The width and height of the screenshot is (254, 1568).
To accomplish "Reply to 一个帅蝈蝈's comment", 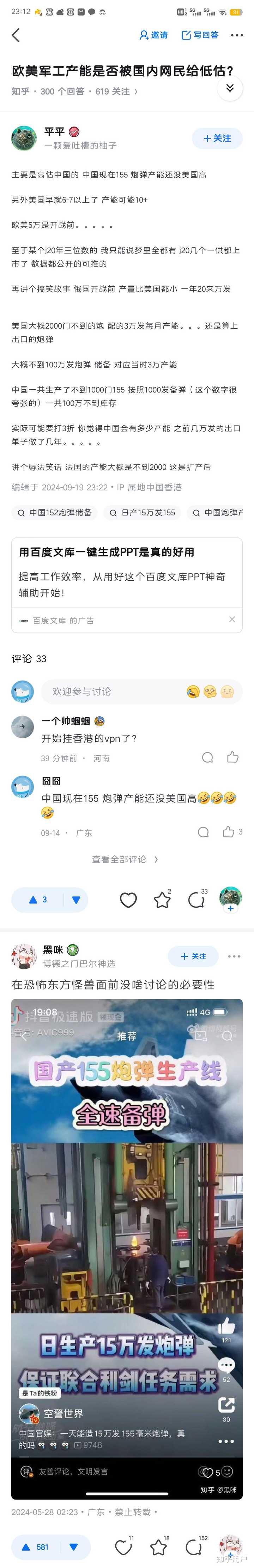I will tap(207, 757).
